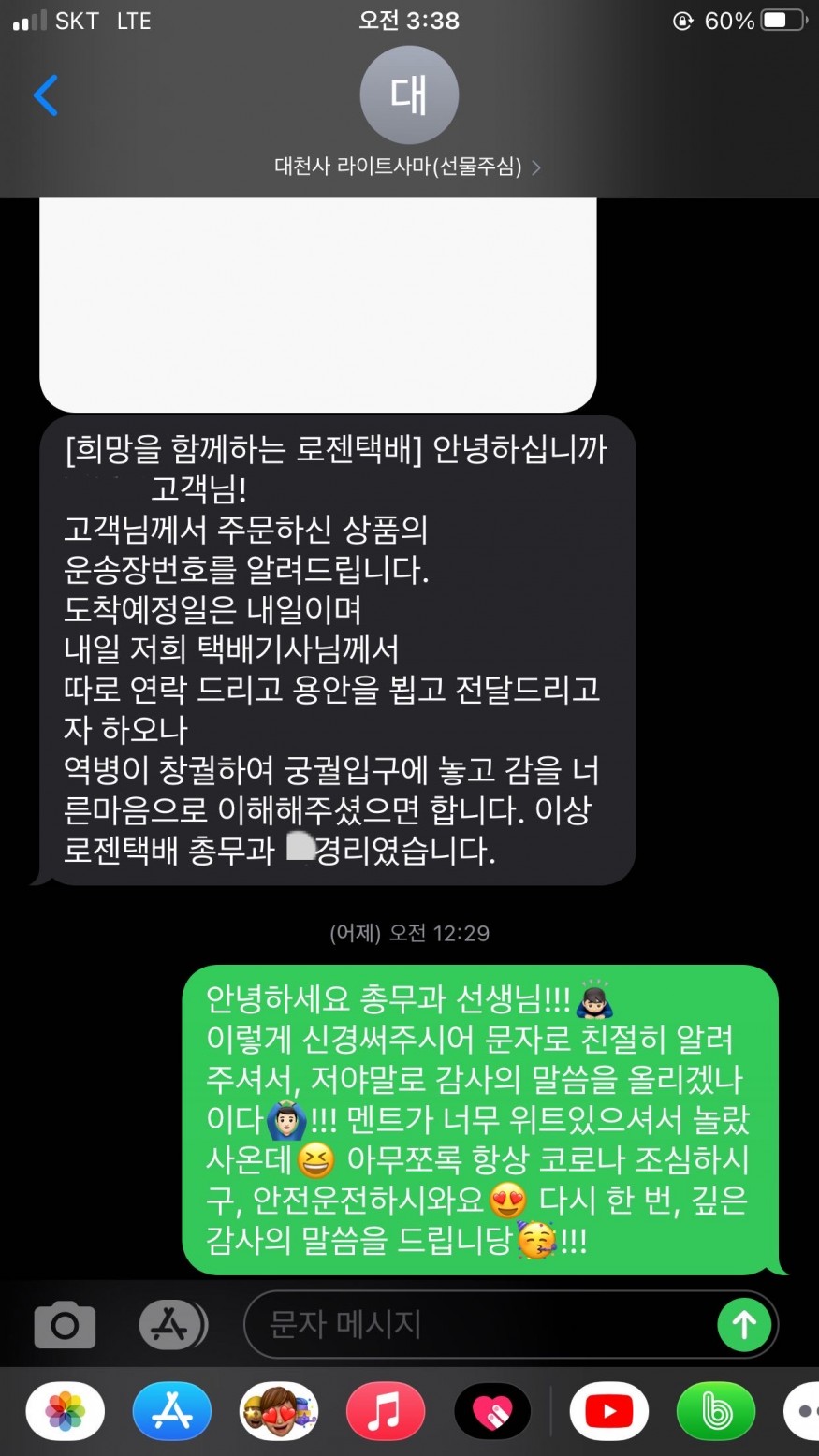Image resolution: width=819 pixels, height=1456 pixels.
Task: Open the Photos app in the app strip
Action: pos(65,1411)
